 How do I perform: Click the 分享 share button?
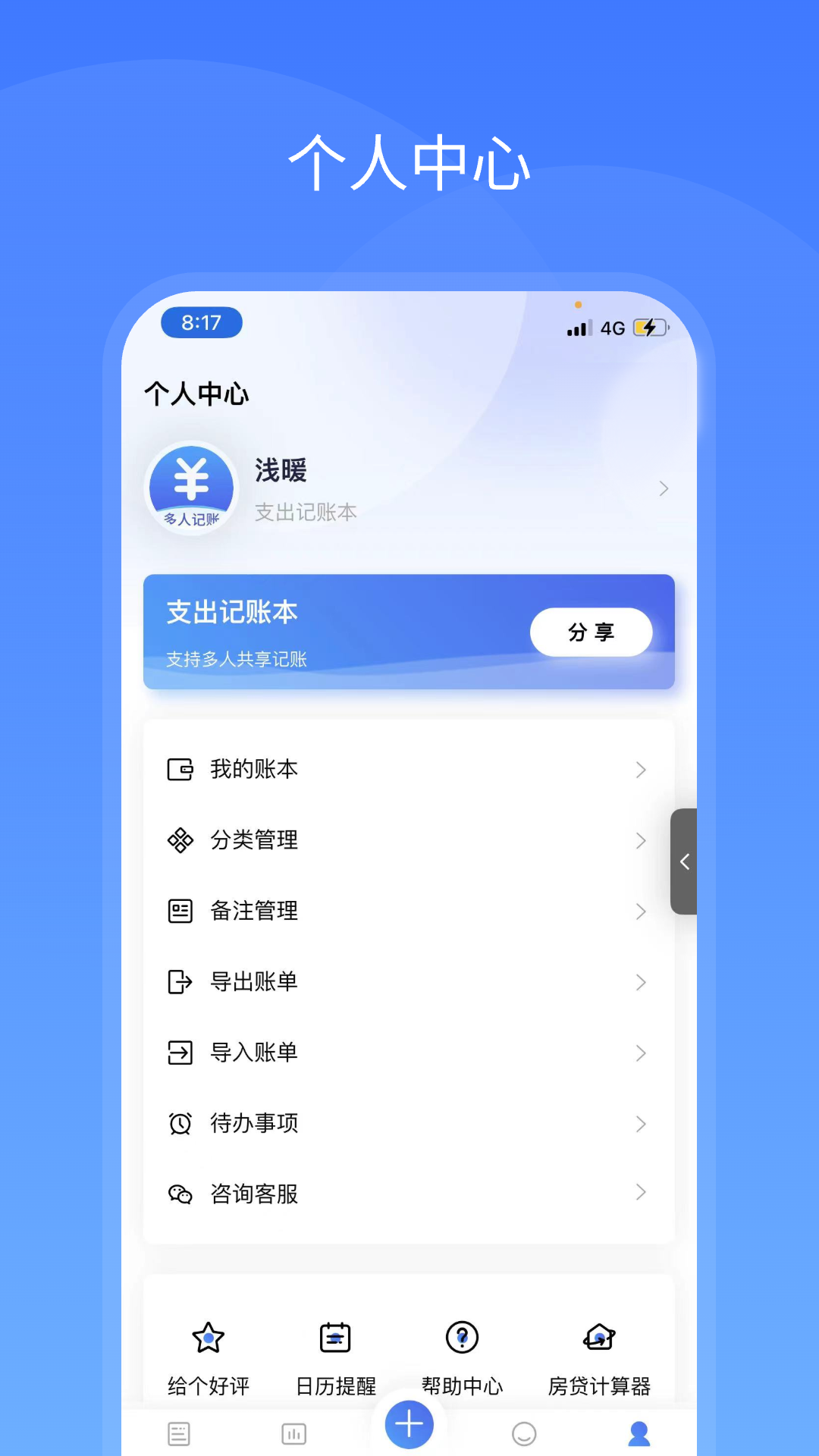point(591,632)
